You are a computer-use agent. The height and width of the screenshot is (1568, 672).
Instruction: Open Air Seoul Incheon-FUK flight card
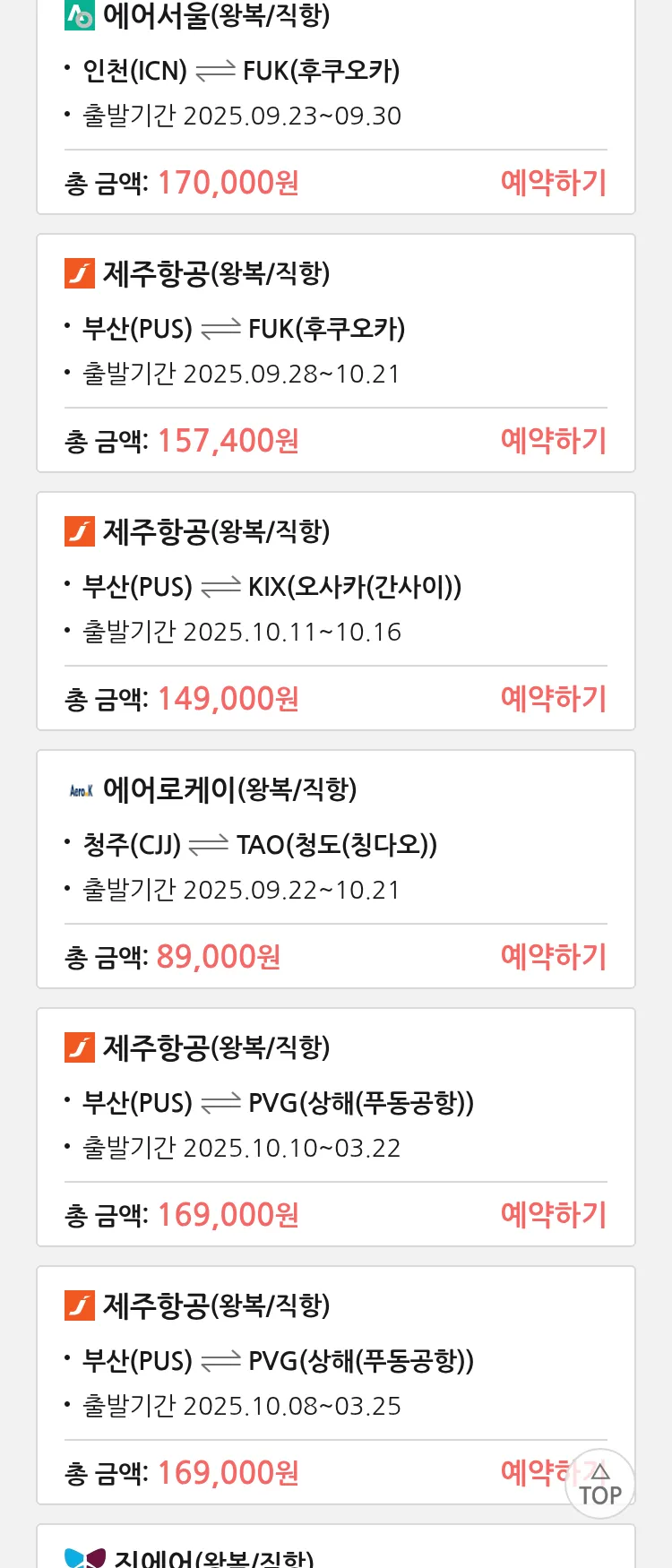pyautogui.click(x=335, y=72)
